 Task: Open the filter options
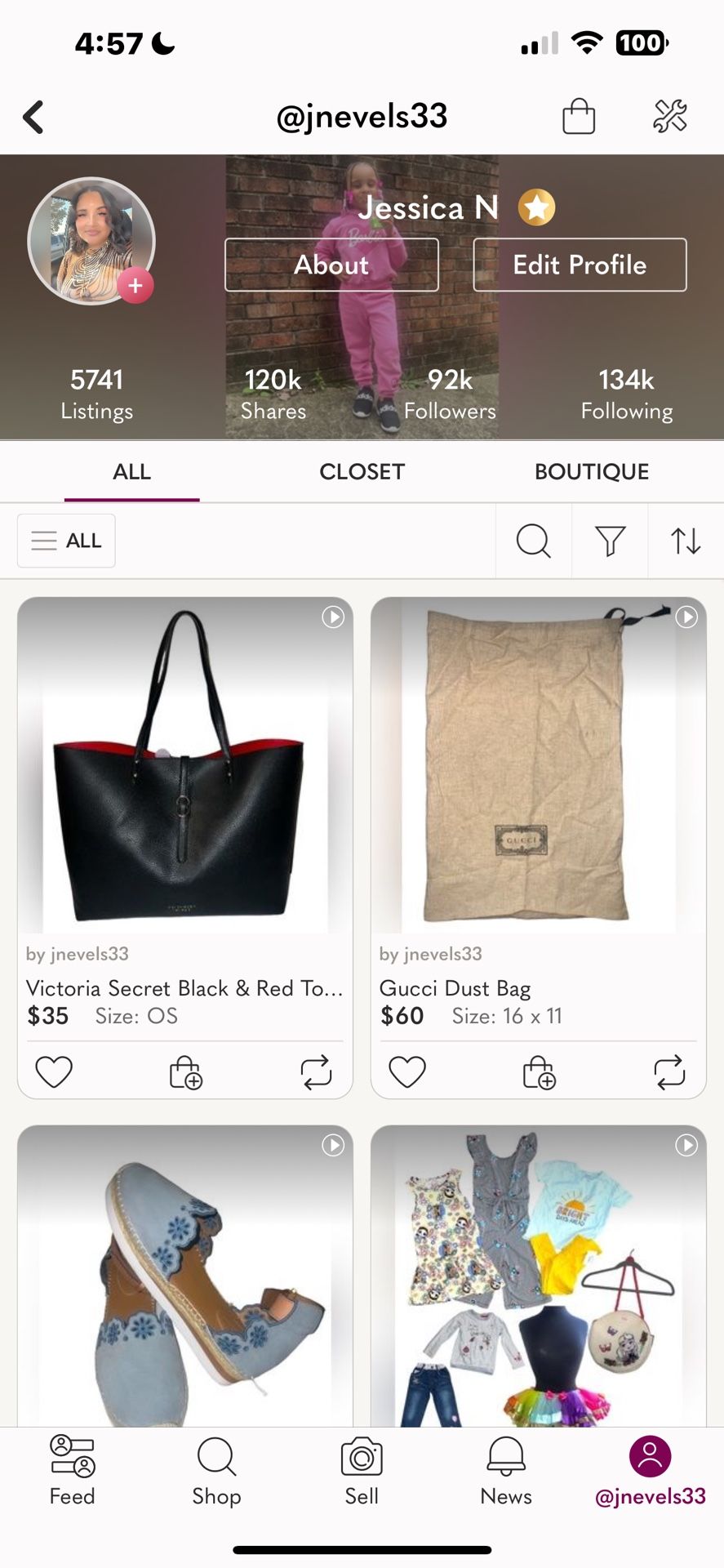610,541
